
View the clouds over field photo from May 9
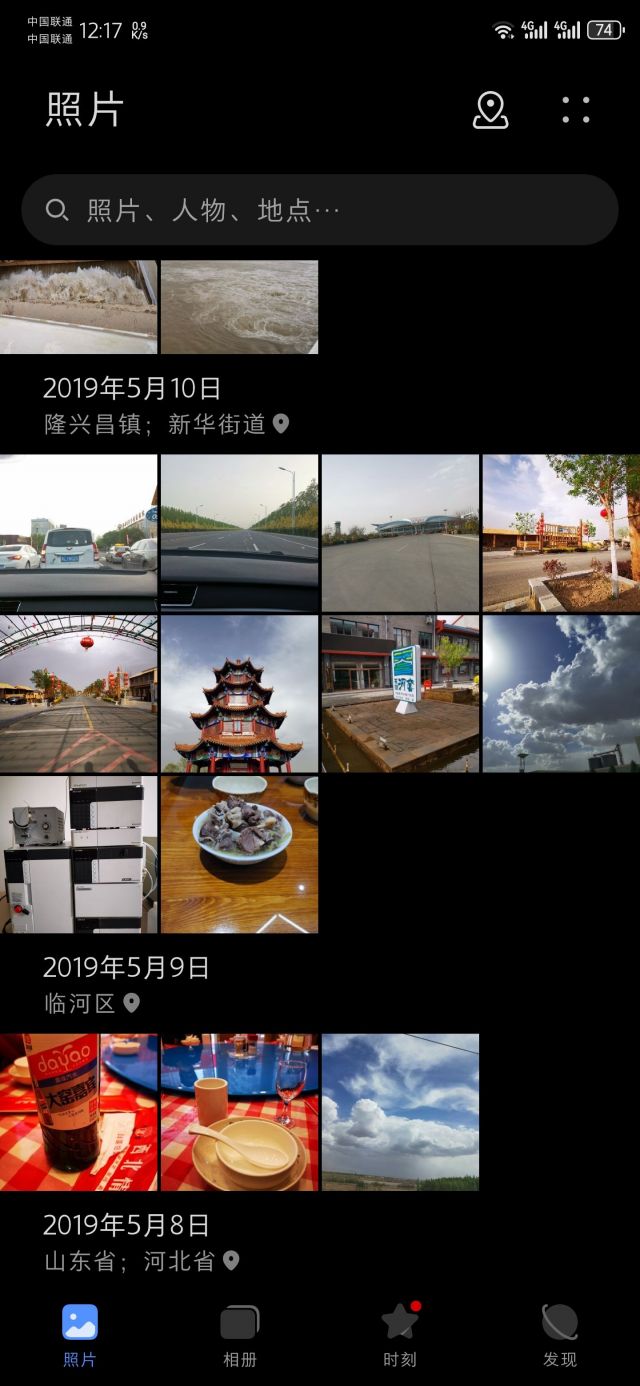(x=400, y=1112)
